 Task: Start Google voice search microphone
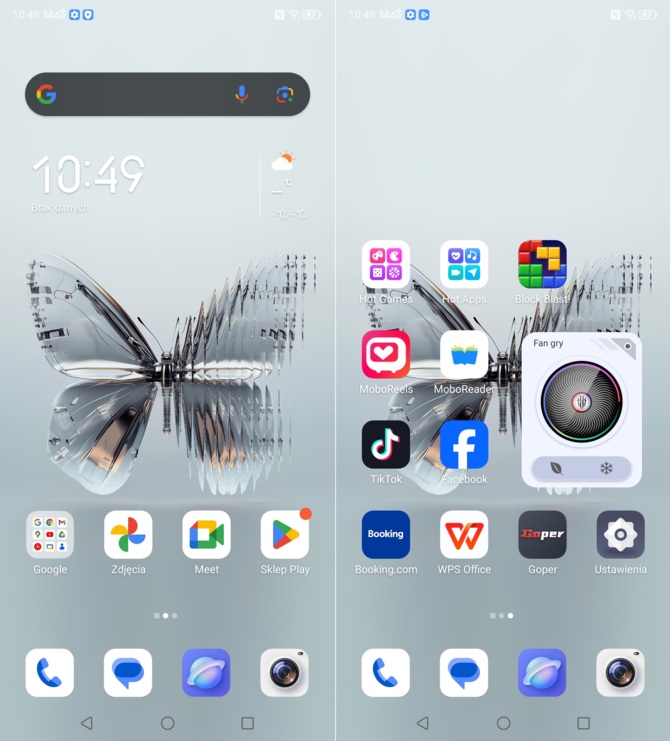(241, 94)
